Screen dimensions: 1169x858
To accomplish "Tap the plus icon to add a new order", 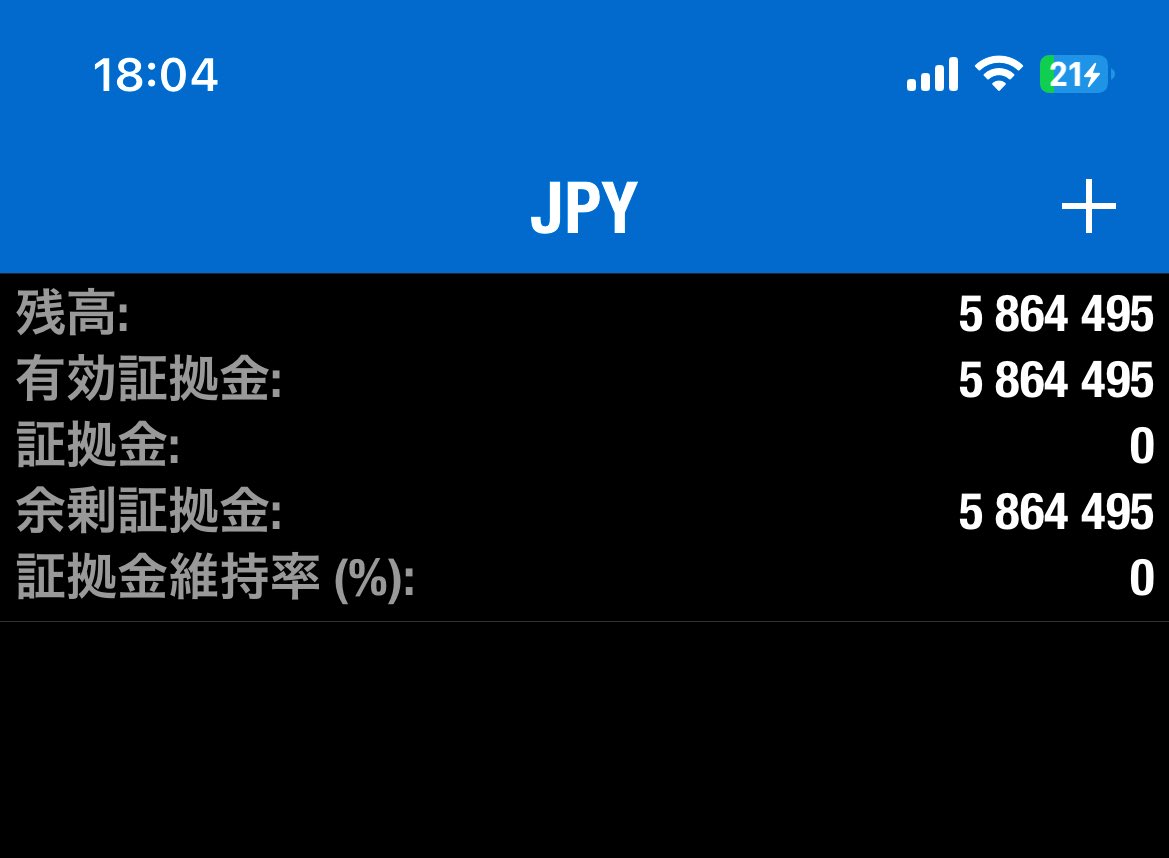I will tap(1088, 207).
